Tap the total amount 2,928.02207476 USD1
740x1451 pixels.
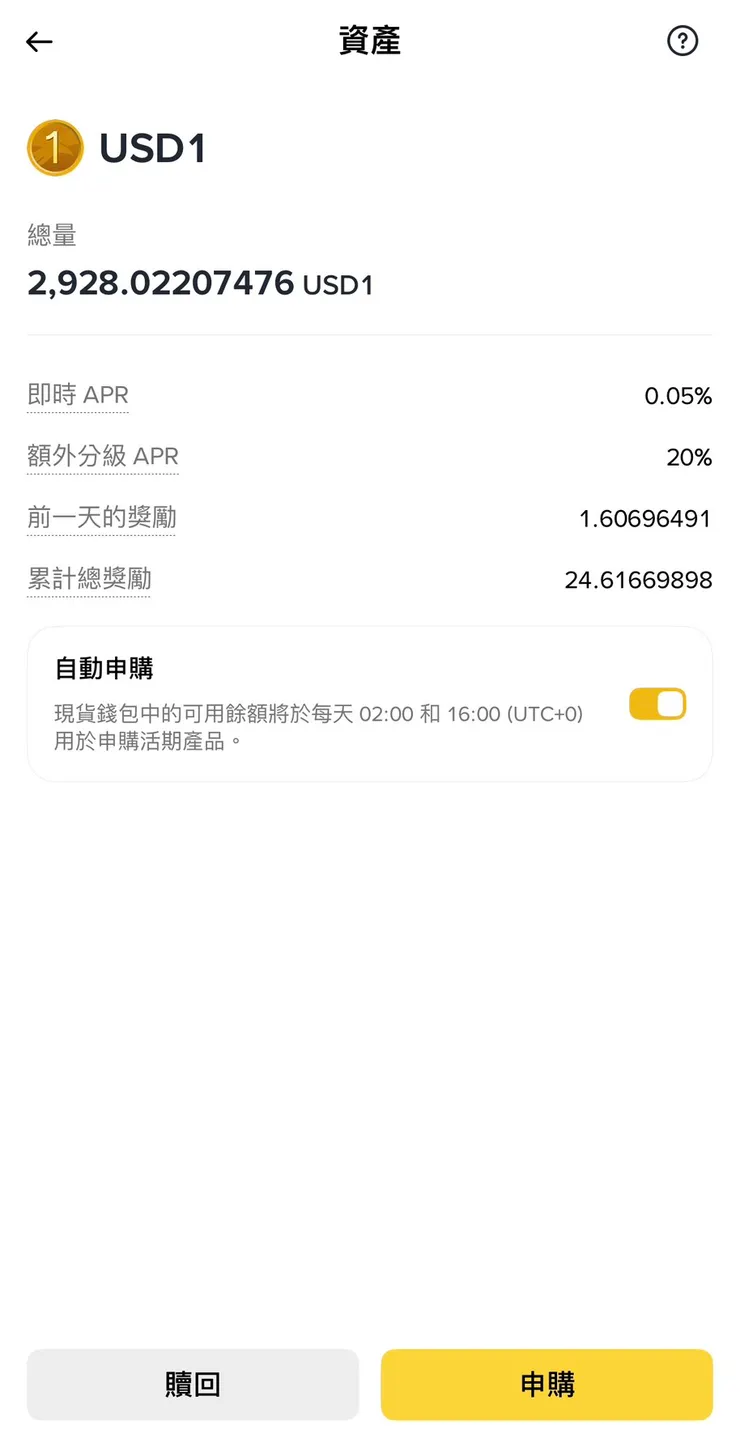coord(200,283)
